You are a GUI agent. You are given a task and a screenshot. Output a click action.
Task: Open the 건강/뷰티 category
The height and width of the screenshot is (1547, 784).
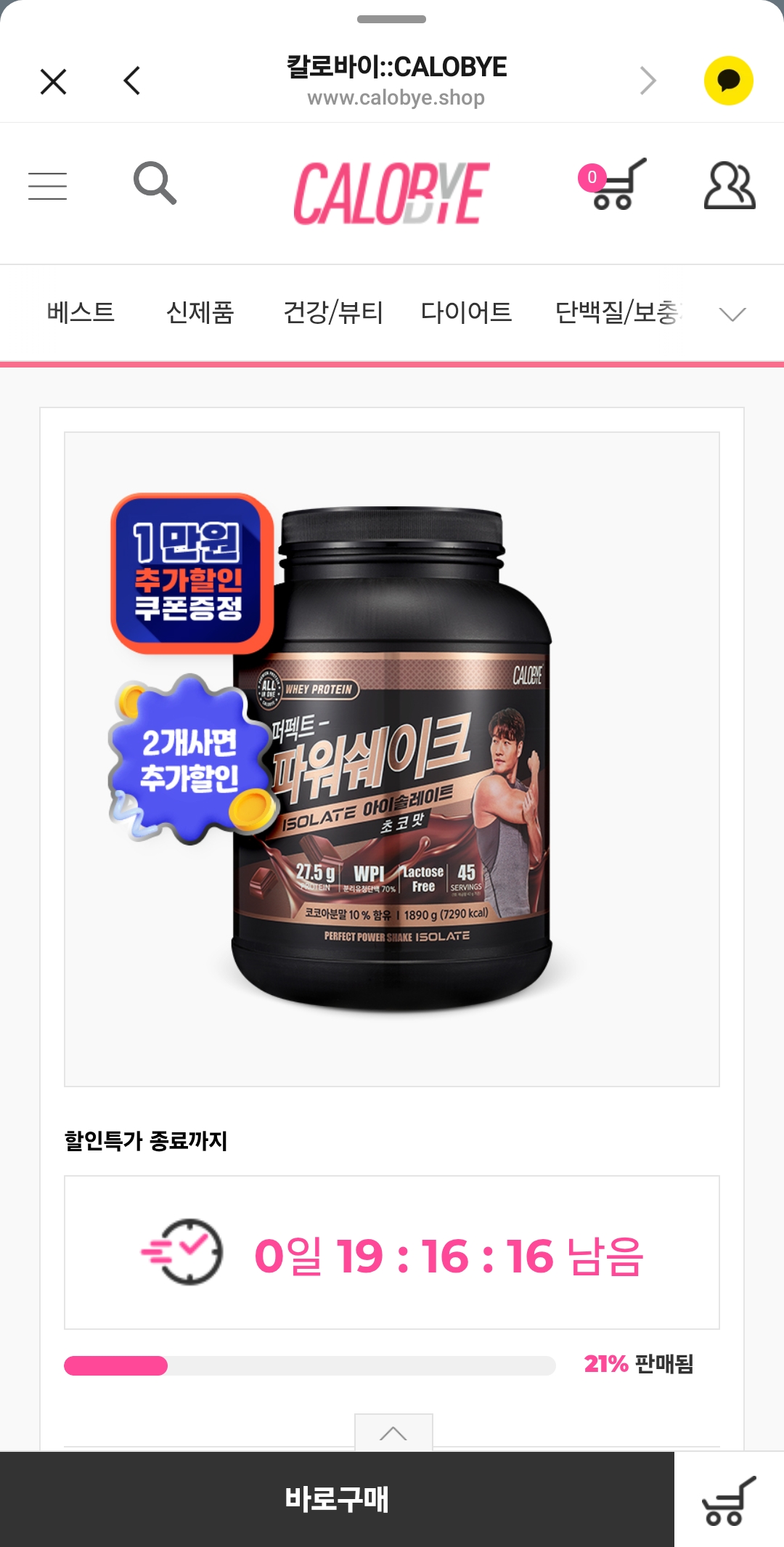pyautogui.click(x=333, y=312)
